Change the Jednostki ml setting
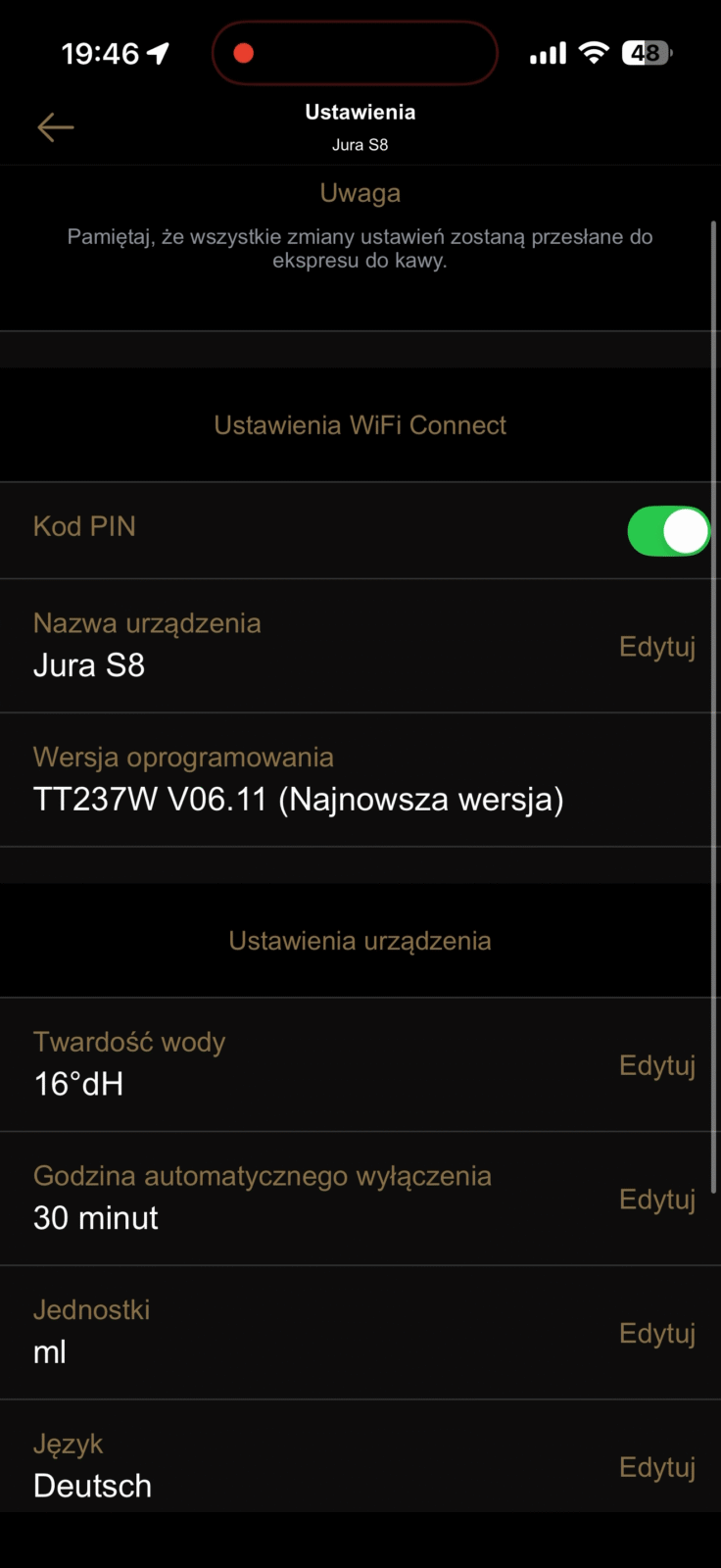The width and height of the screenshot is (721, 1568). (x=656, y=1334)
